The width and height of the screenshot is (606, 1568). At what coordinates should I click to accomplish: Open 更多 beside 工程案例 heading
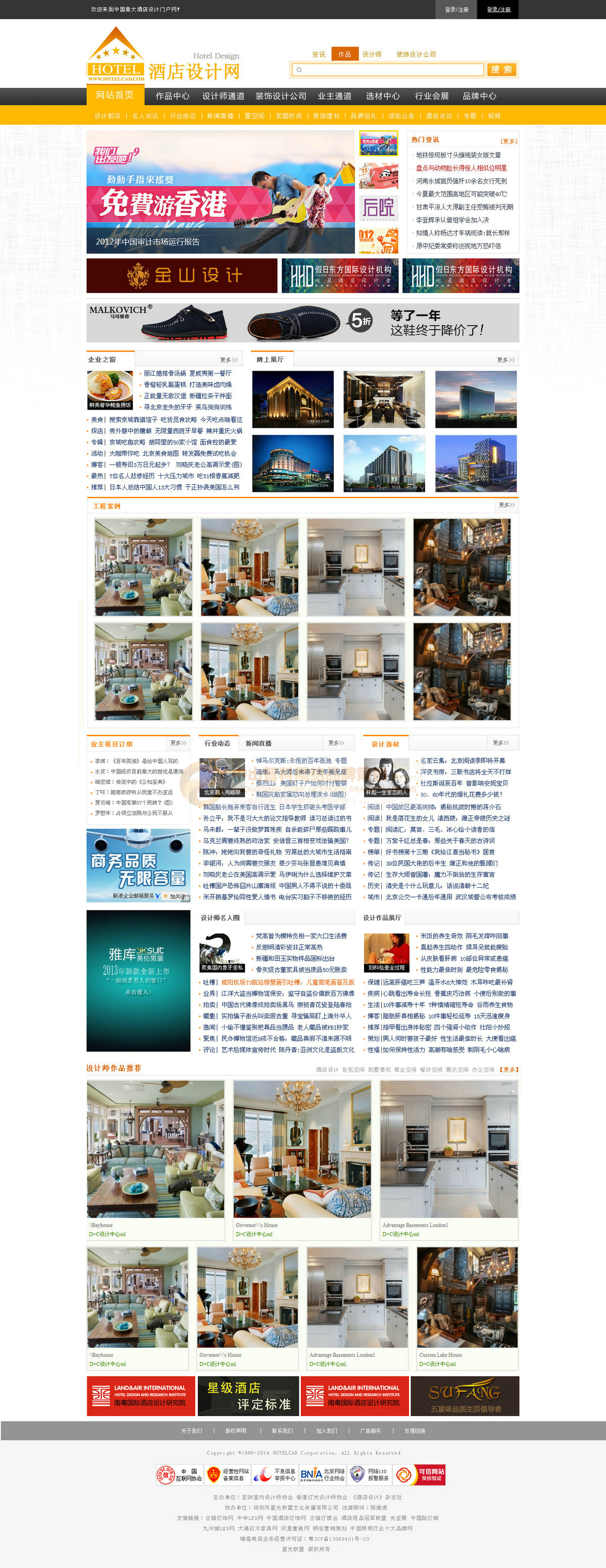(506, 504)
